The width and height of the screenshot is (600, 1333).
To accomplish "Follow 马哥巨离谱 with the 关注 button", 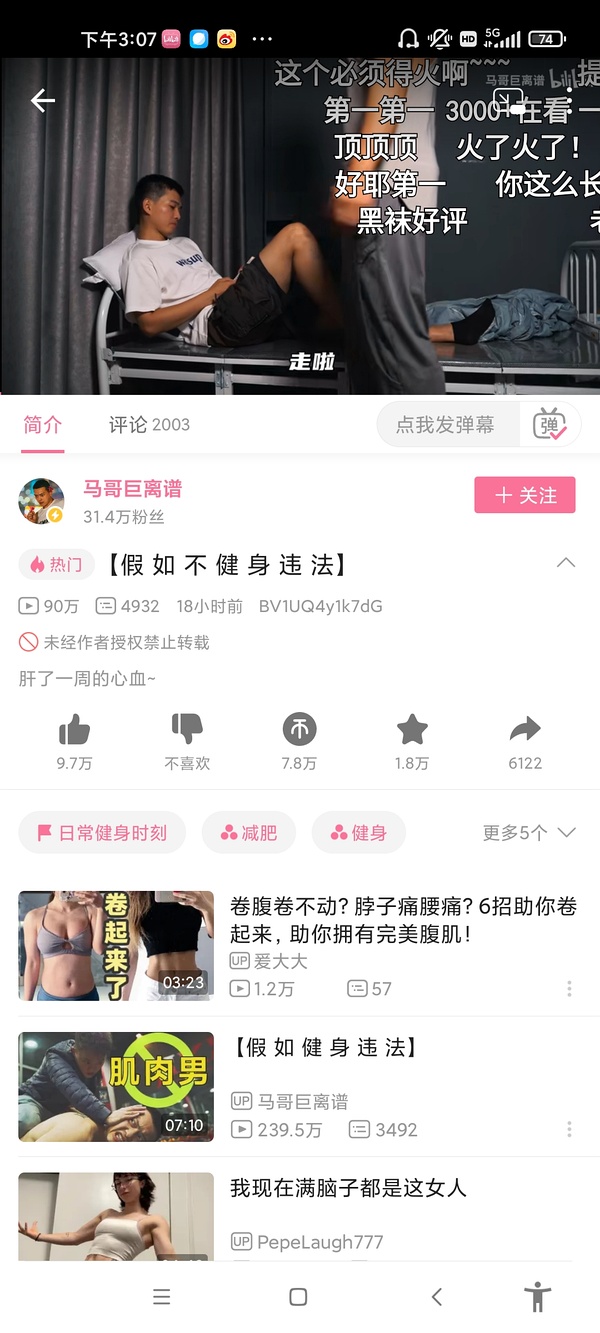I will click(x=524, y=495).
